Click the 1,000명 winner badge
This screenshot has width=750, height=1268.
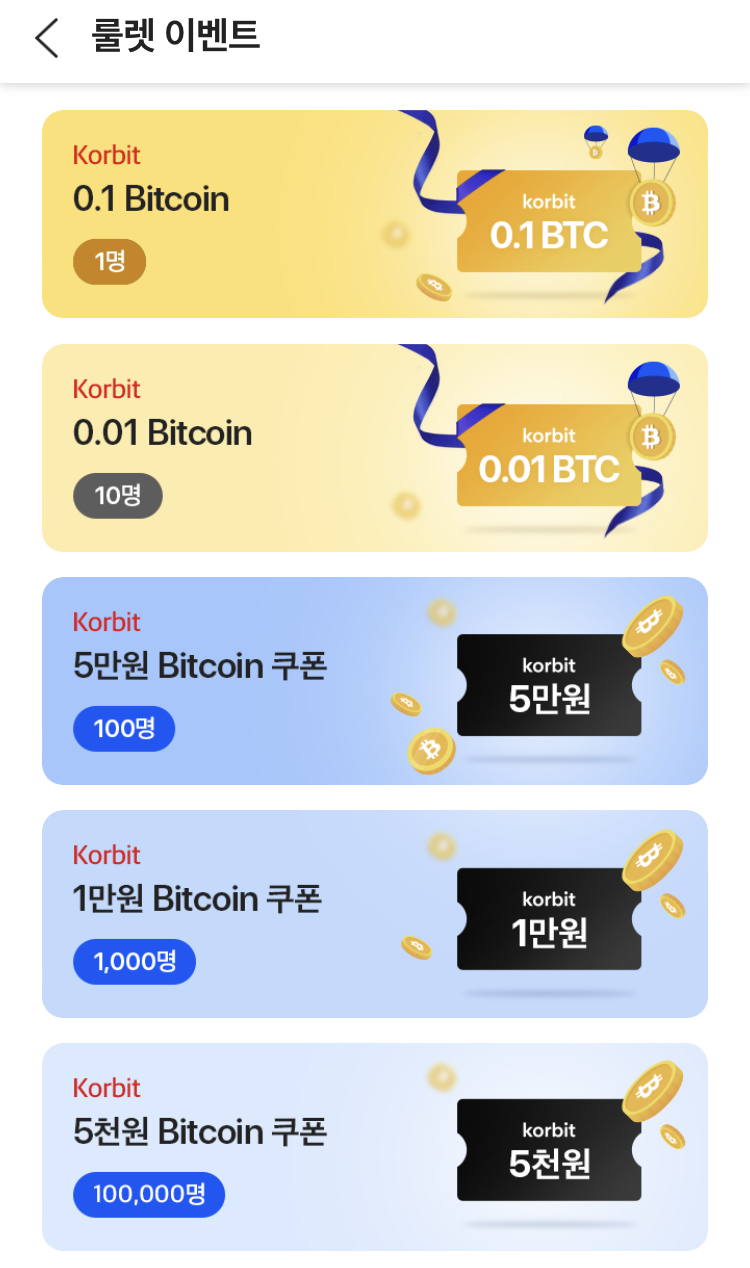[x=134, y=962]
